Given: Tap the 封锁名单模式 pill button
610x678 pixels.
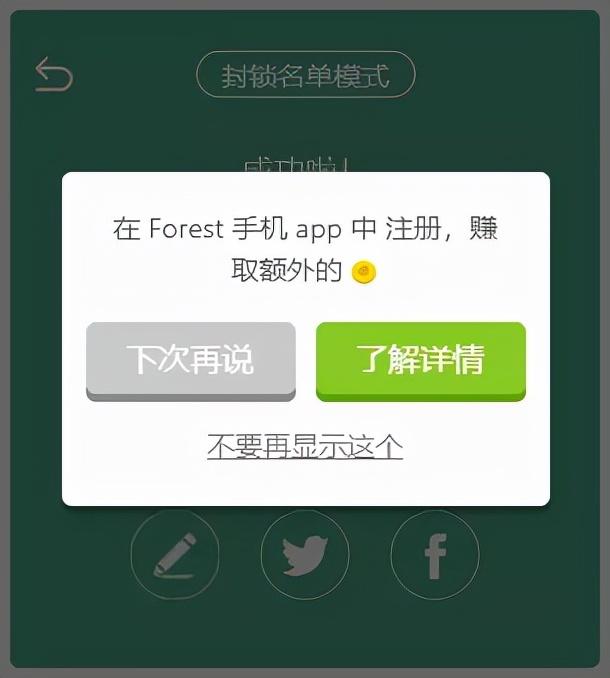Looking at the screenshot, I should (x=305, y=75).
